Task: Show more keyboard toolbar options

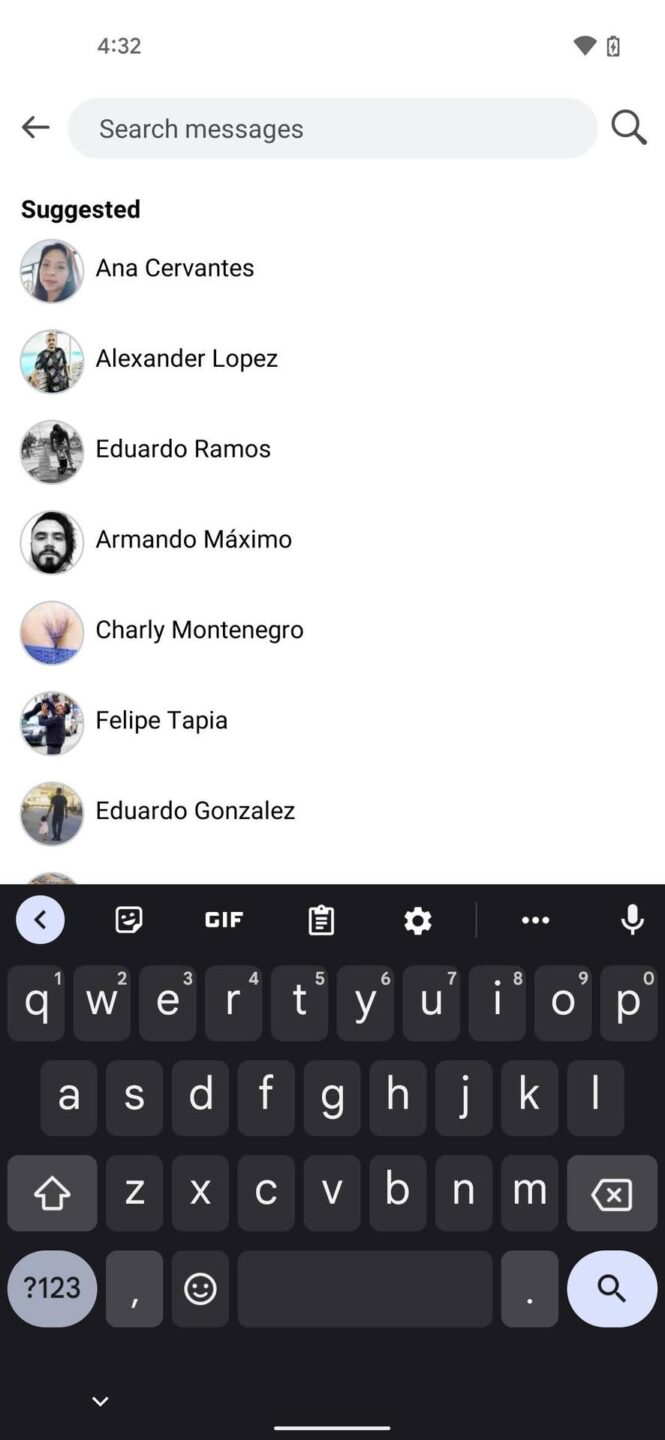Action: click(x=535, y=920)
